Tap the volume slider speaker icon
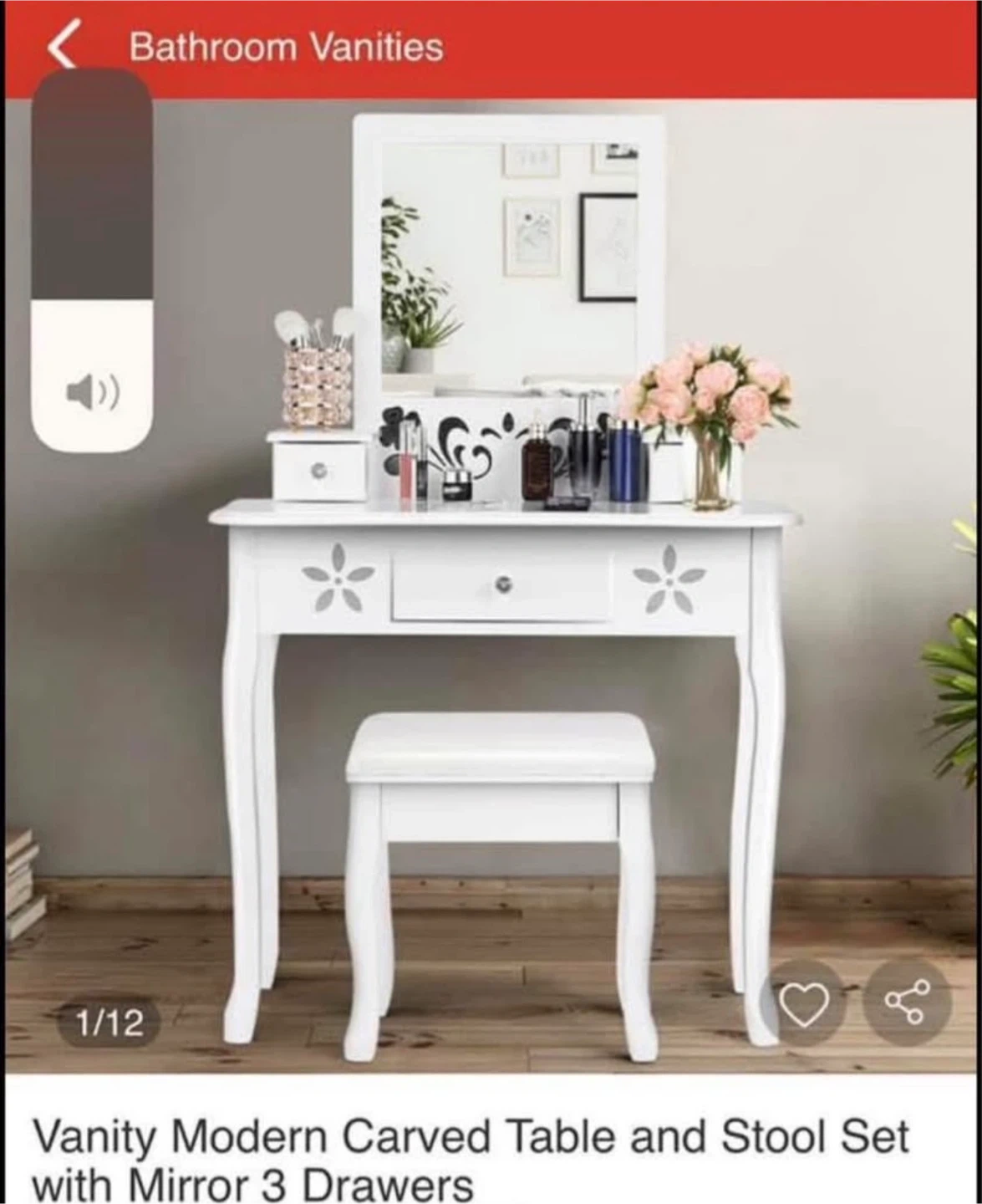The image size is (982, 1204). coord(92,391)
